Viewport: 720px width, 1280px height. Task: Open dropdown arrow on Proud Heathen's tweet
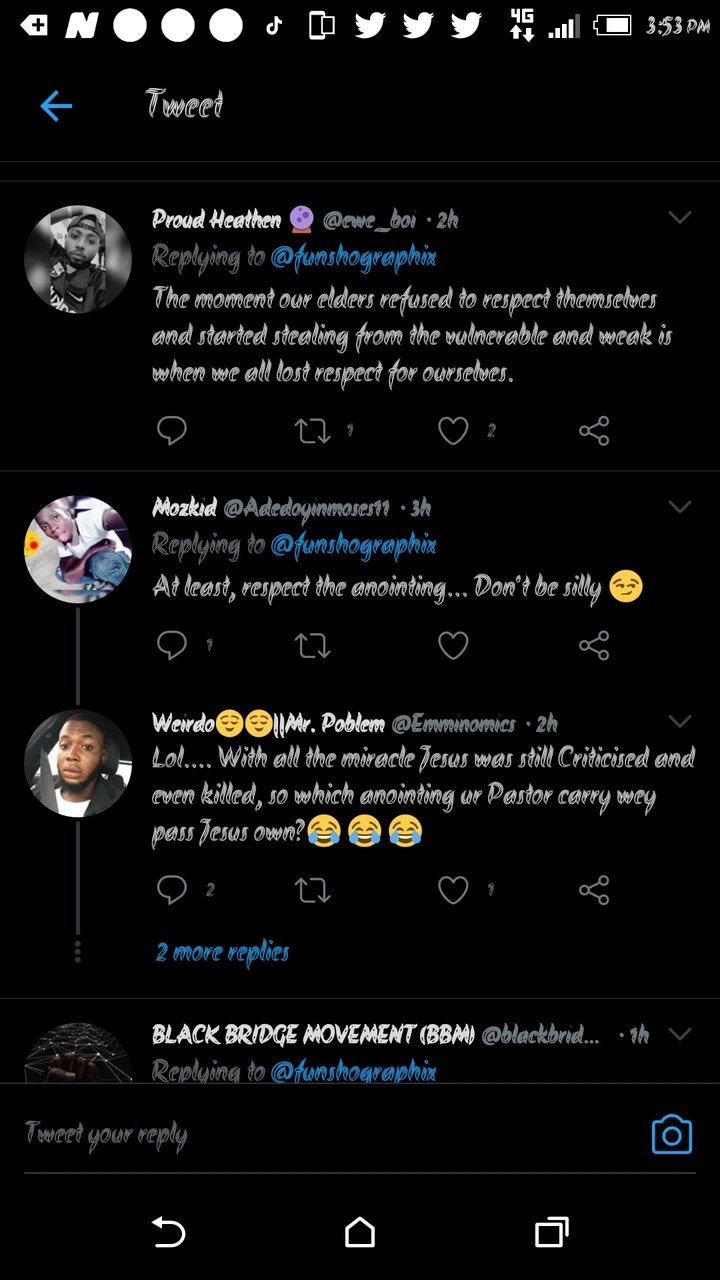[680, 218]
